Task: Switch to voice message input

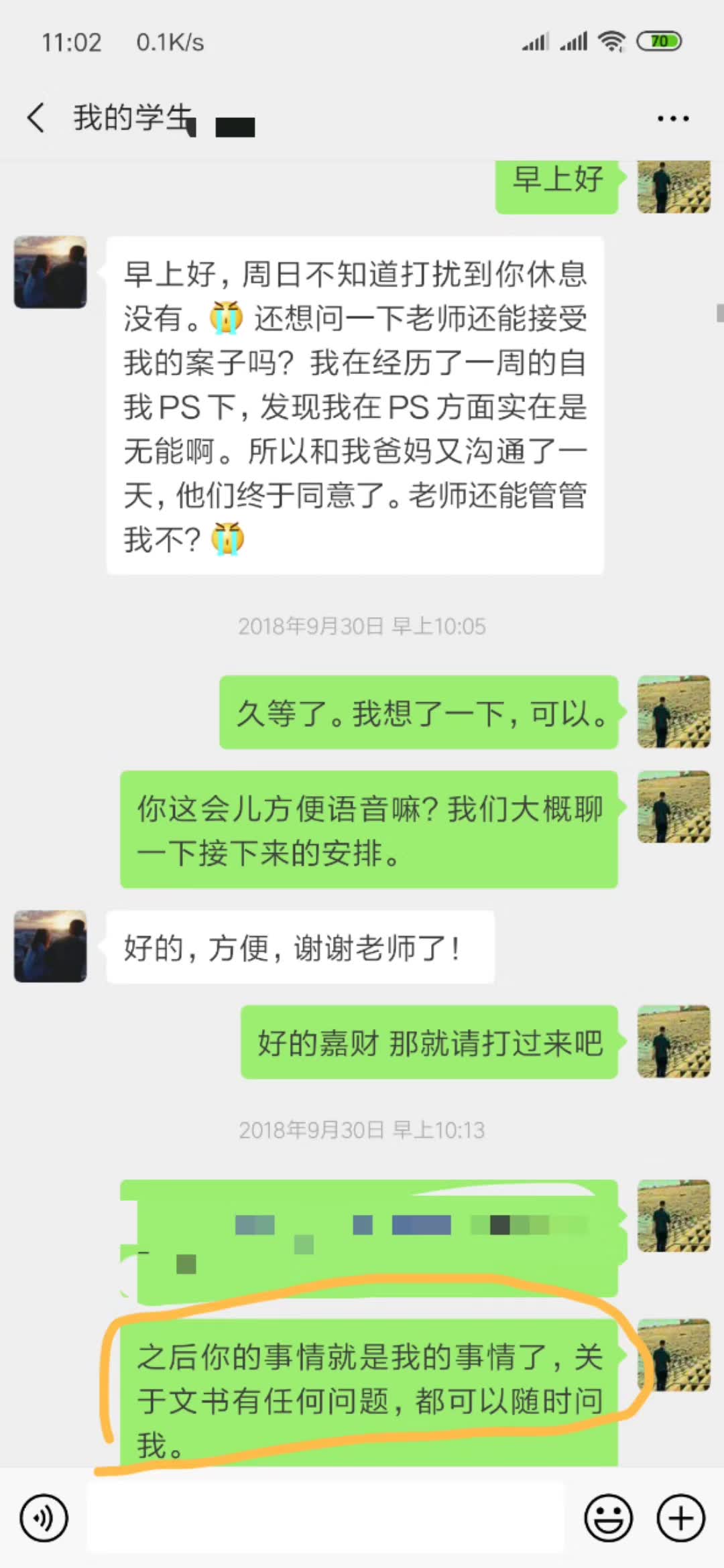Action: [44, 1518]
